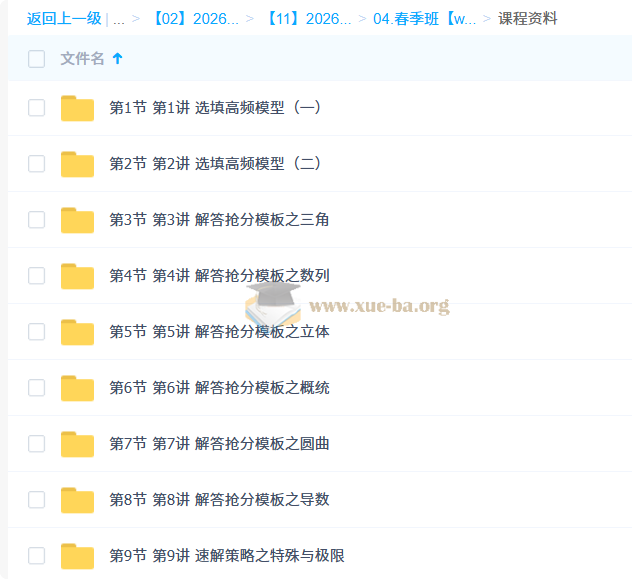
Task: Check the box for 第5节 folder
Action: 37,332
